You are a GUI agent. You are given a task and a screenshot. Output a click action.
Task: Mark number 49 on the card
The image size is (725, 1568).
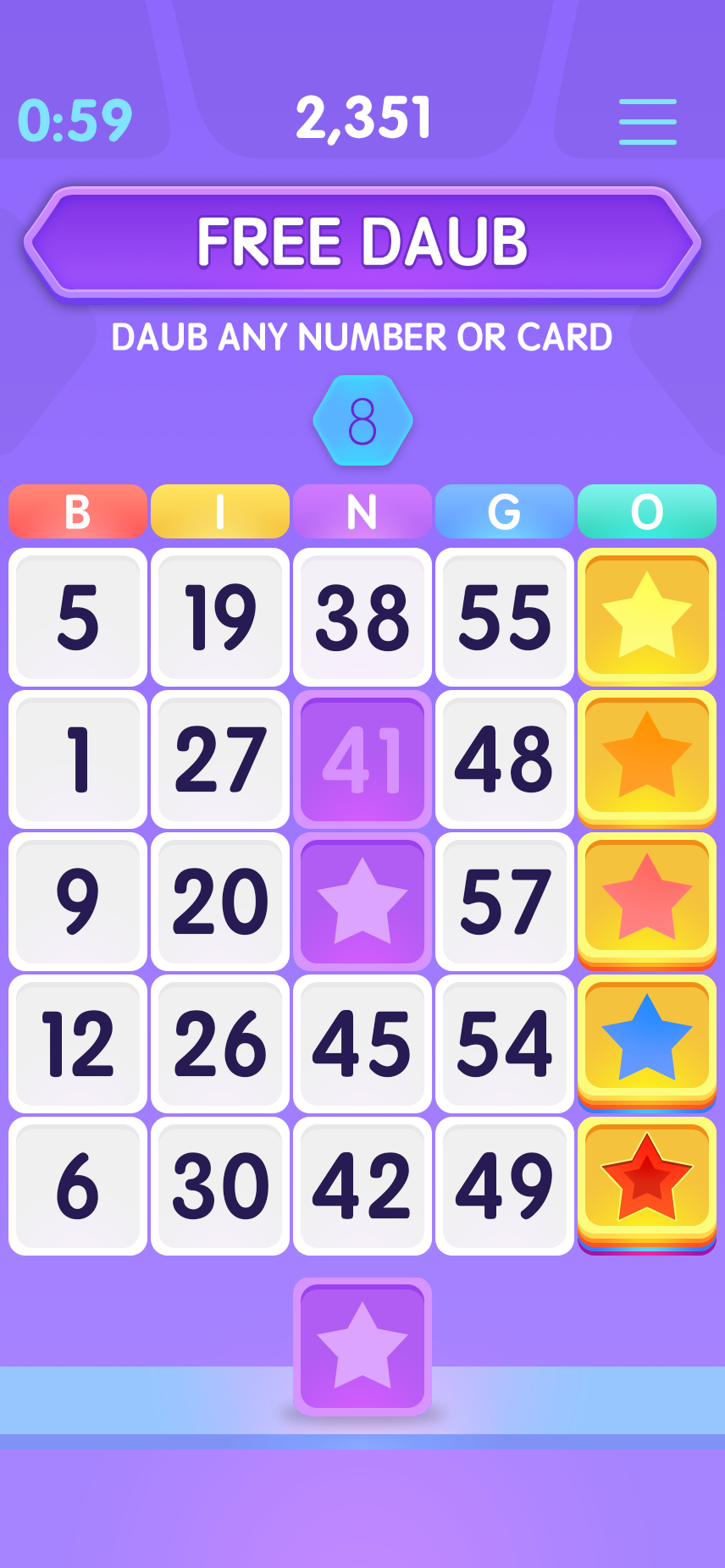pos(505,1186)
